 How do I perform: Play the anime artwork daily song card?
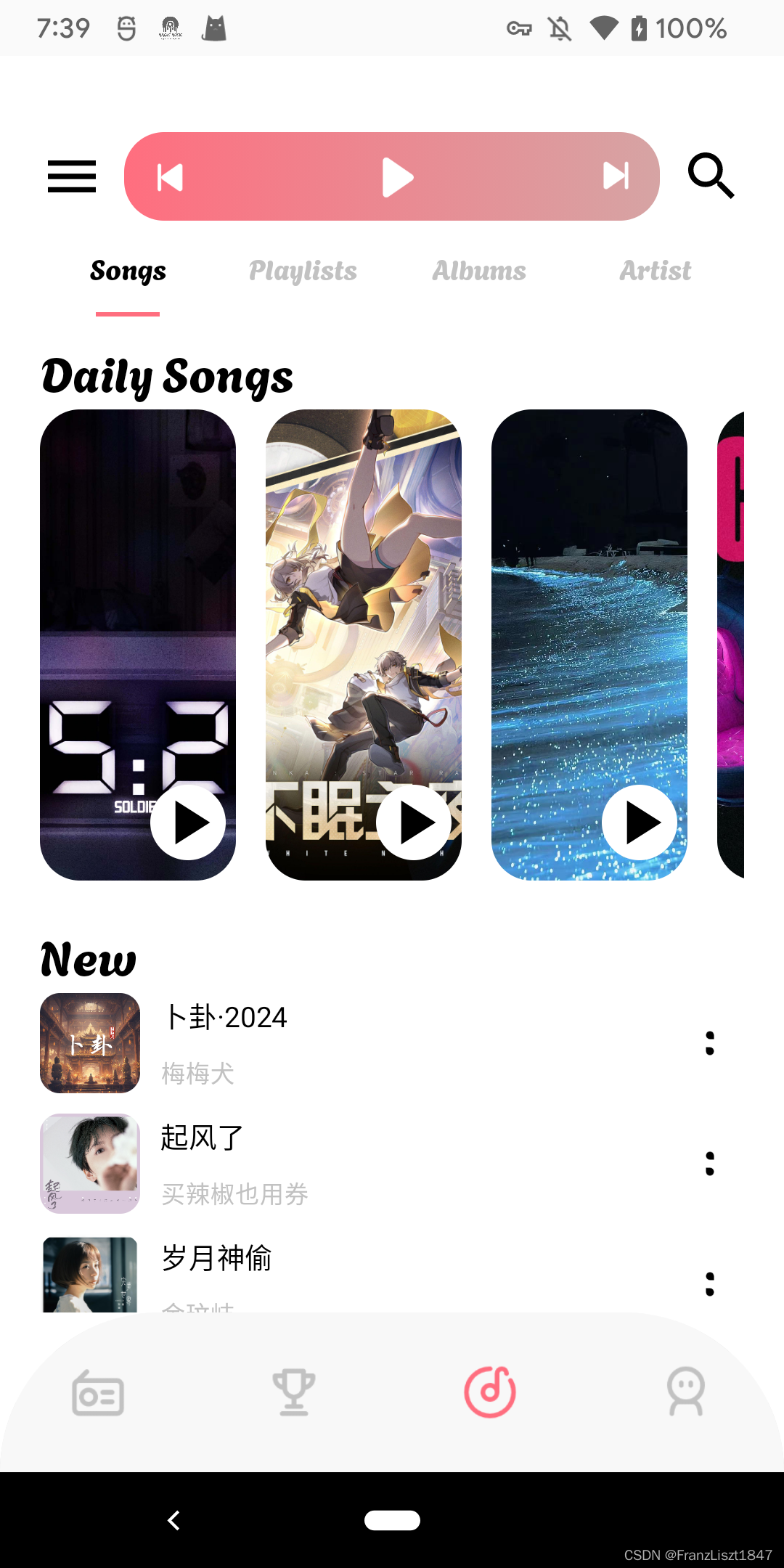pos(414,822)
